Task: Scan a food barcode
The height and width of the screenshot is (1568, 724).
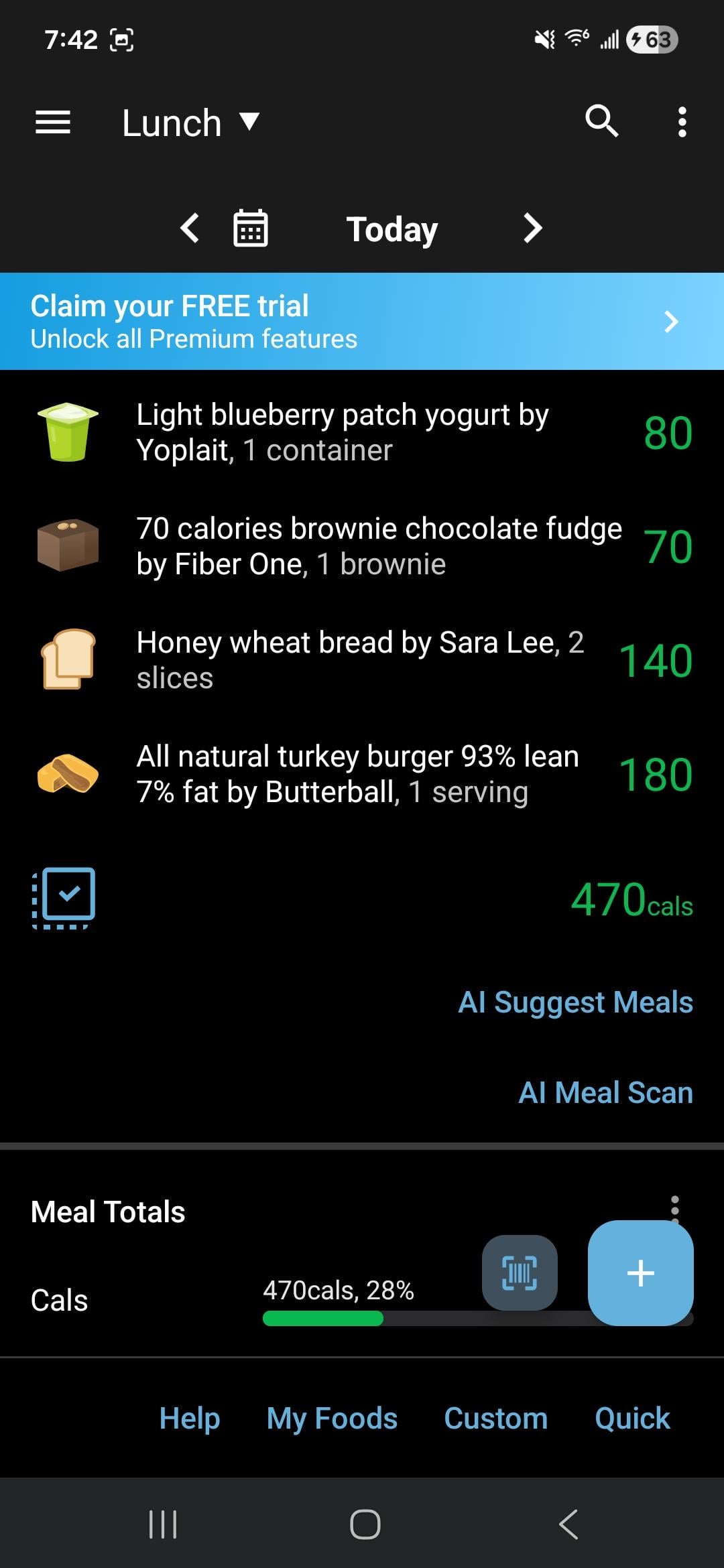Action: pyautogui.click(x=520, y=1272)
